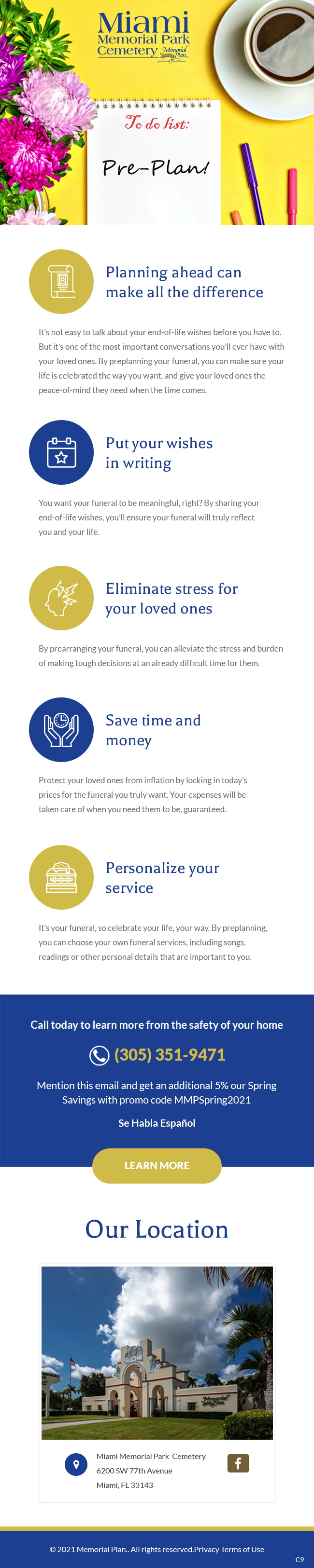
Task: Call the (305) 351-9471 phone number
Action: pos(170,1054)
